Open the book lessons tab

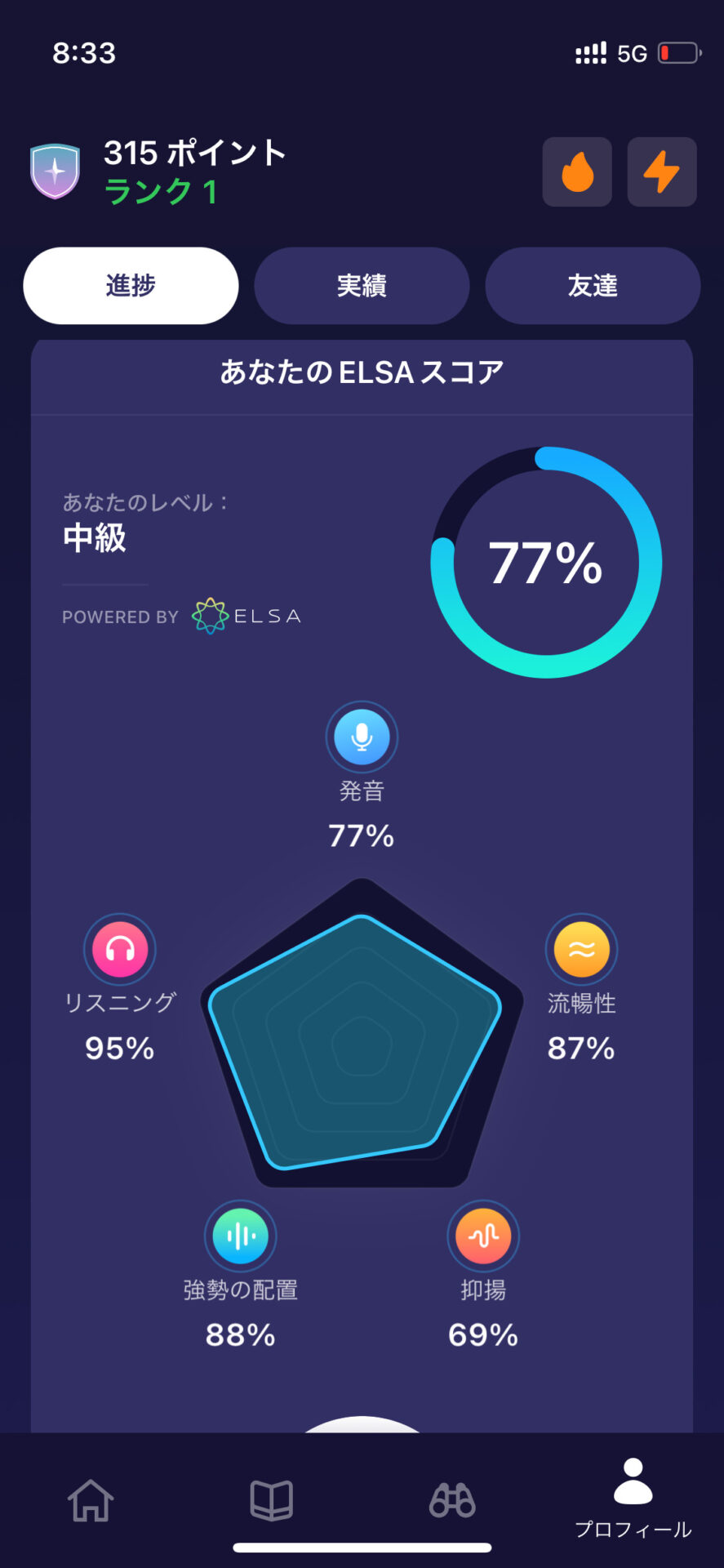[x=271, y=1500]
